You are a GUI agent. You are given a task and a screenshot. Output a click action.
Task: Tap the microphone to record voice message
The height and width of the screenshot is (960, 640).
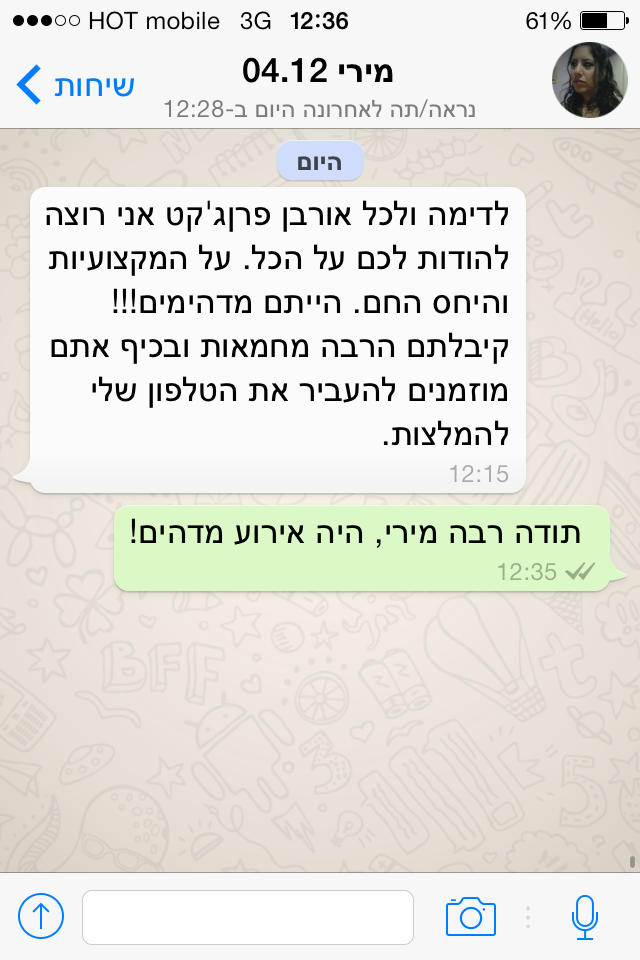tap(585, 915)
